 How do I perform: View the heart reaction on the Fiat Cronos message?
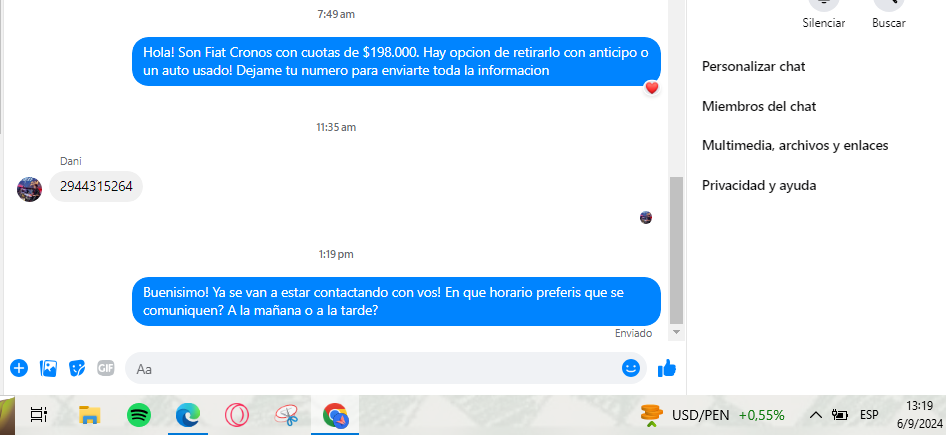pyautogui.click(x=652, y=88)
